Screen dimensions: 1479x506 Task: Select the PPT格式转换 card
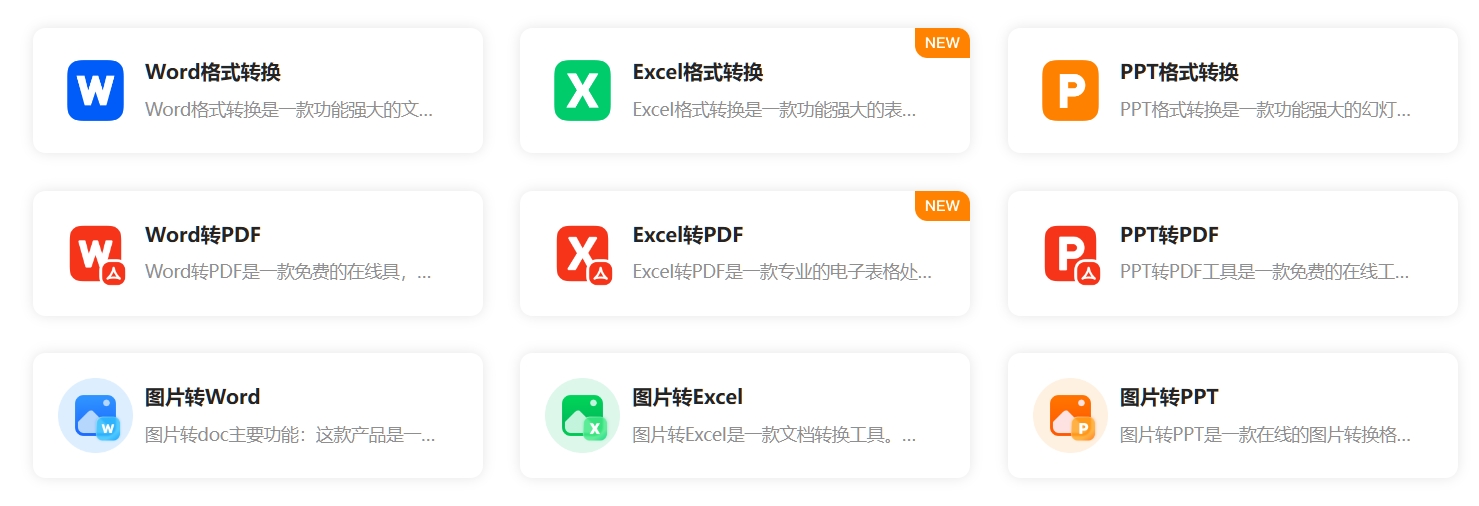tap(1232, 91)
